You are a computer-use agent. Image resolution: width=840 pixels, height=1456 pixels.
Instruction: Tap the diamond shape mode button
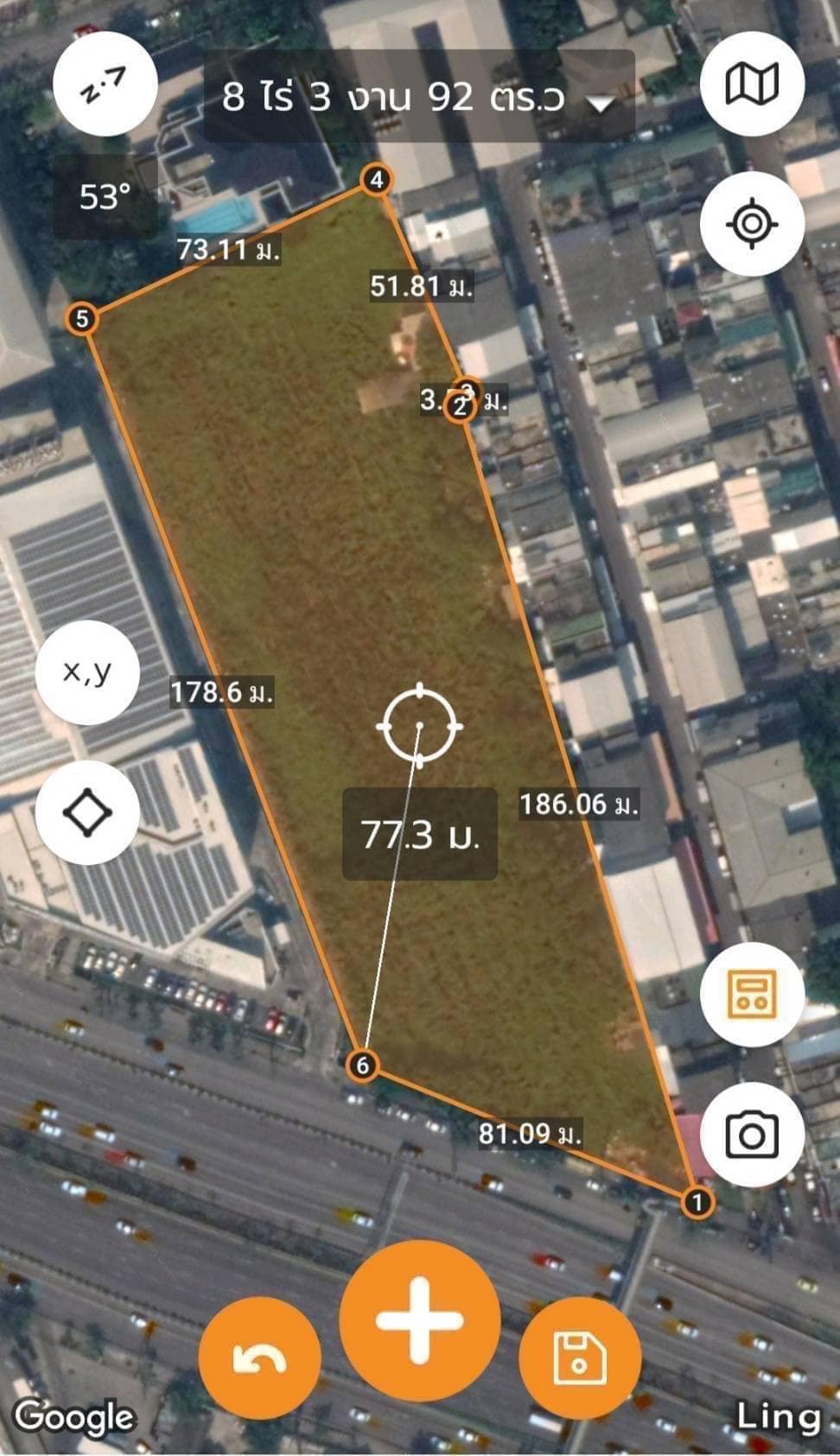[x=87, y=812]
